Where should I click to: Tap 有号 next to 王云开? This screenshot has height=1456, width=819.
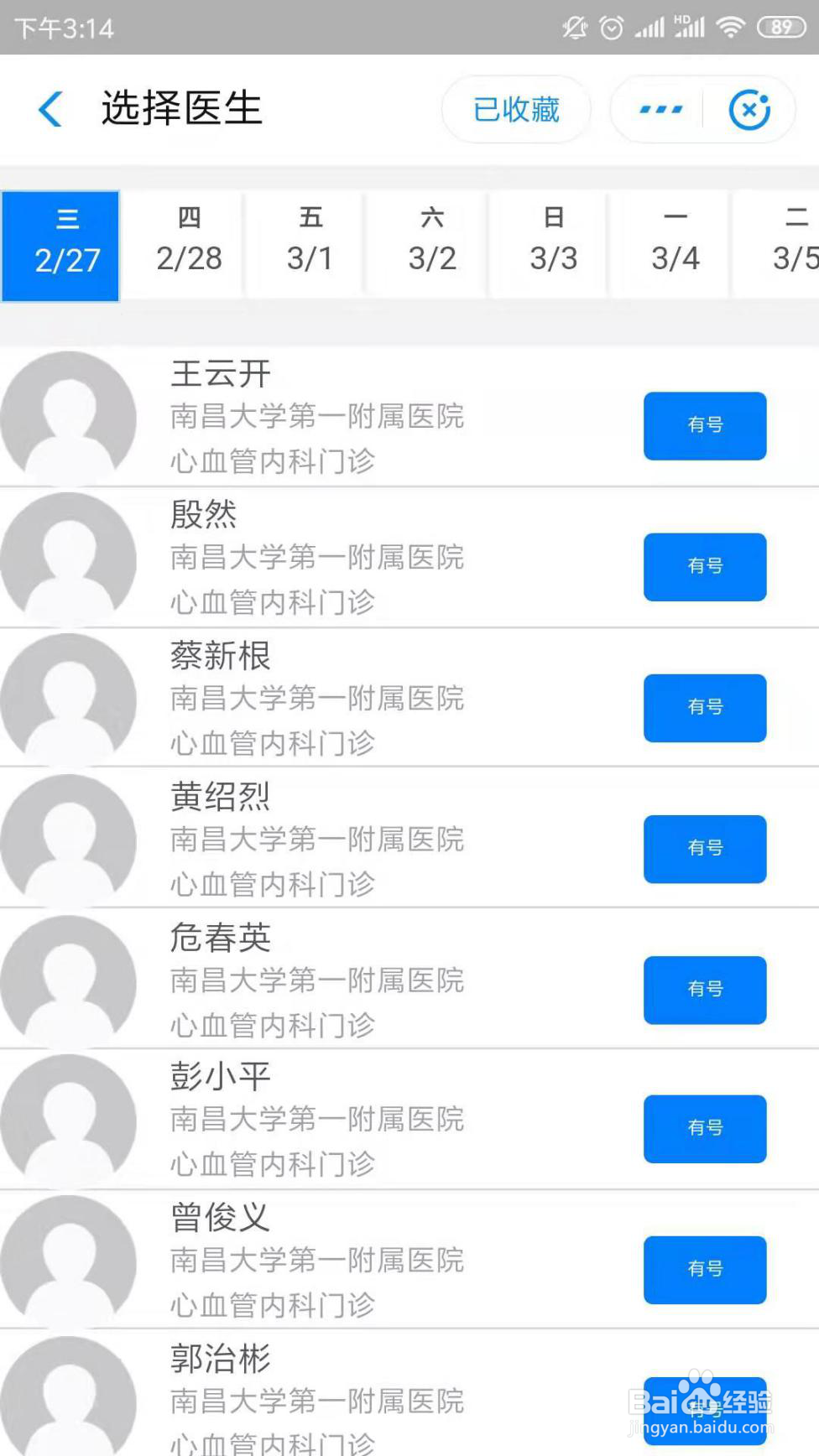coord(704,426)
